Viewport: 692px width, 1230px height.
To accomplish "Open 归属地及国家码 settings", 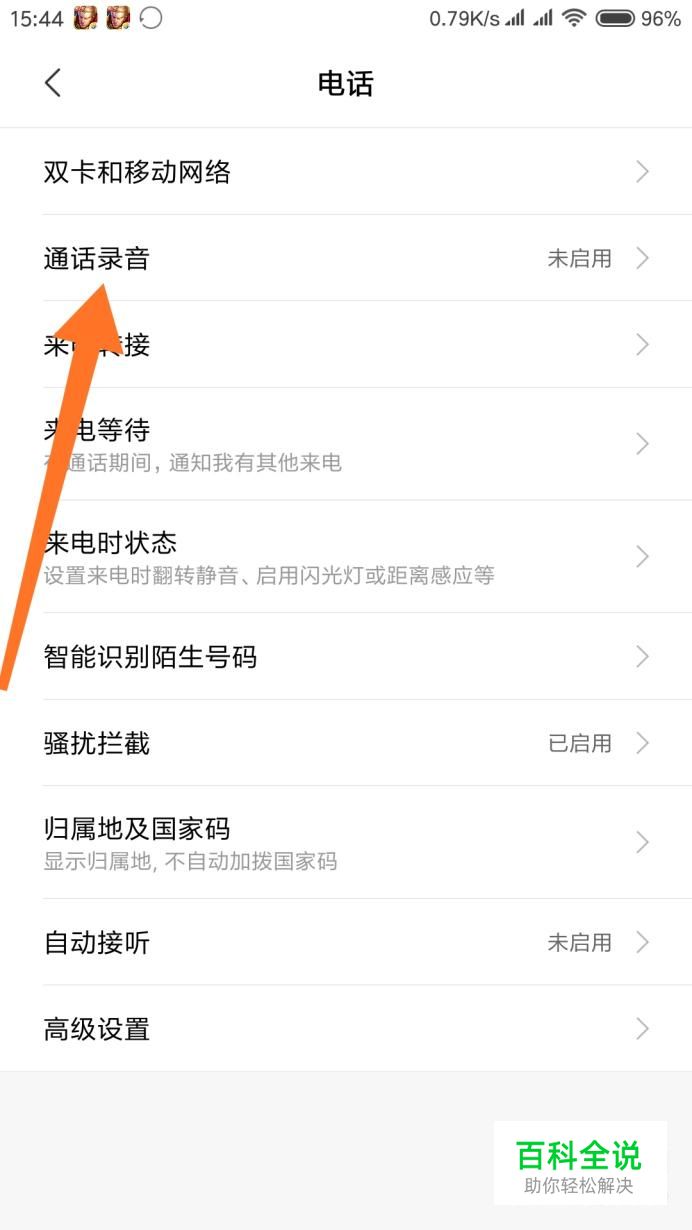I will 345,842.
